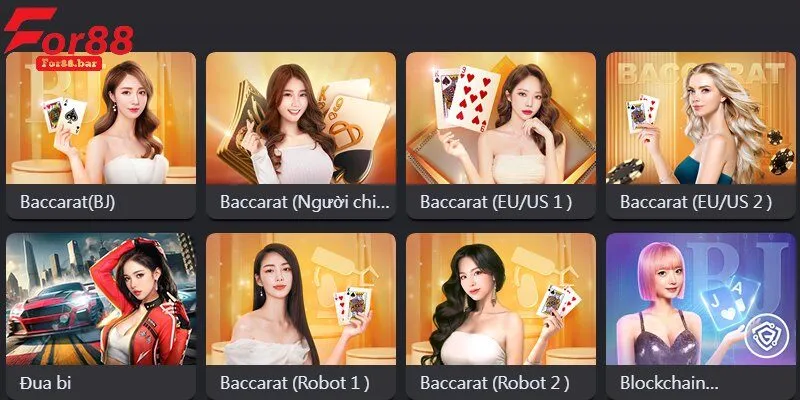Select the Baccarat (EU/US 2) table
The width and height of the screenshot is (800, 400).
700,135
